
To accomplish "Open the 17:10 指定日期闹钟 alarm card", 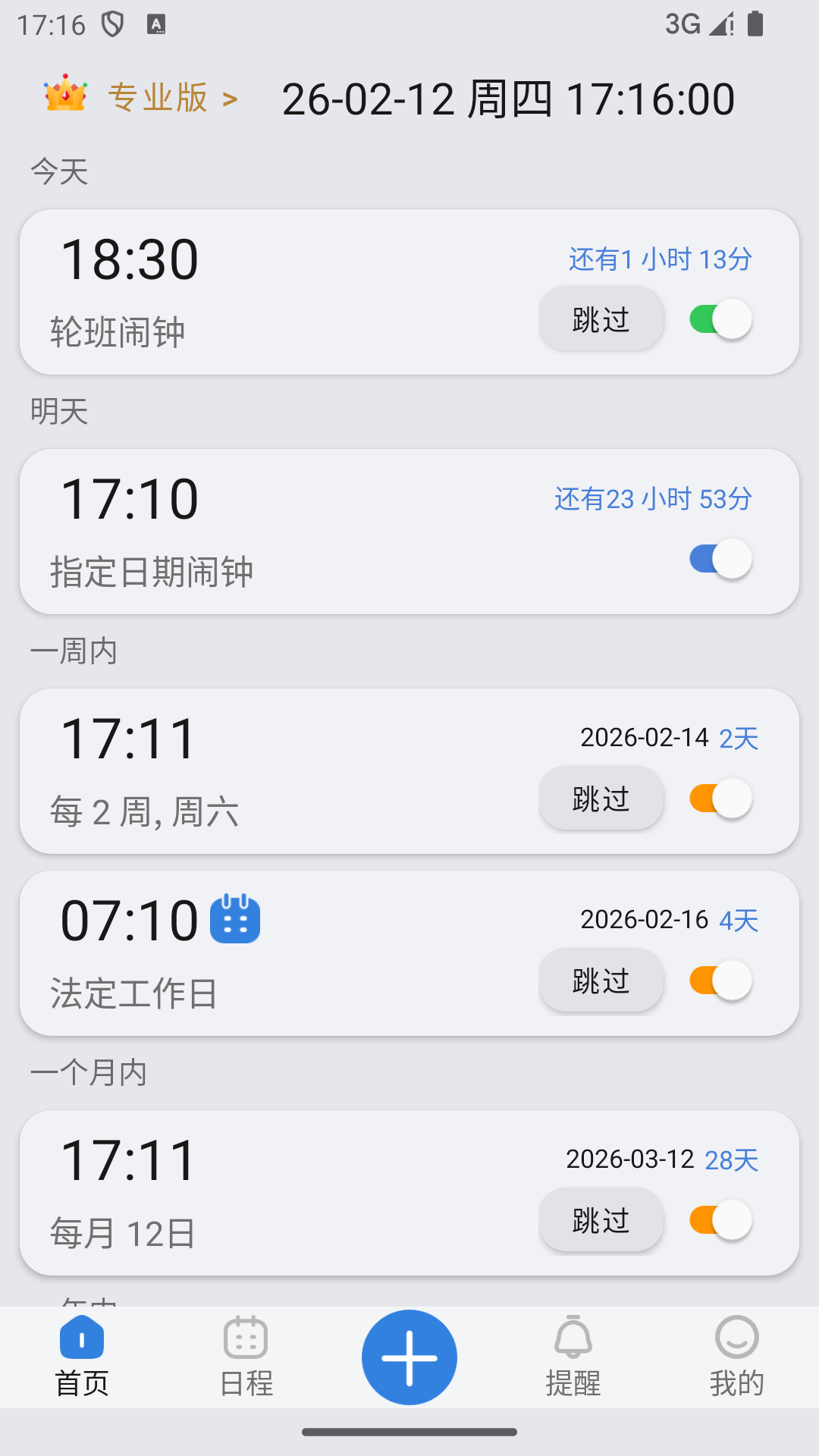I will click(303, 532).
